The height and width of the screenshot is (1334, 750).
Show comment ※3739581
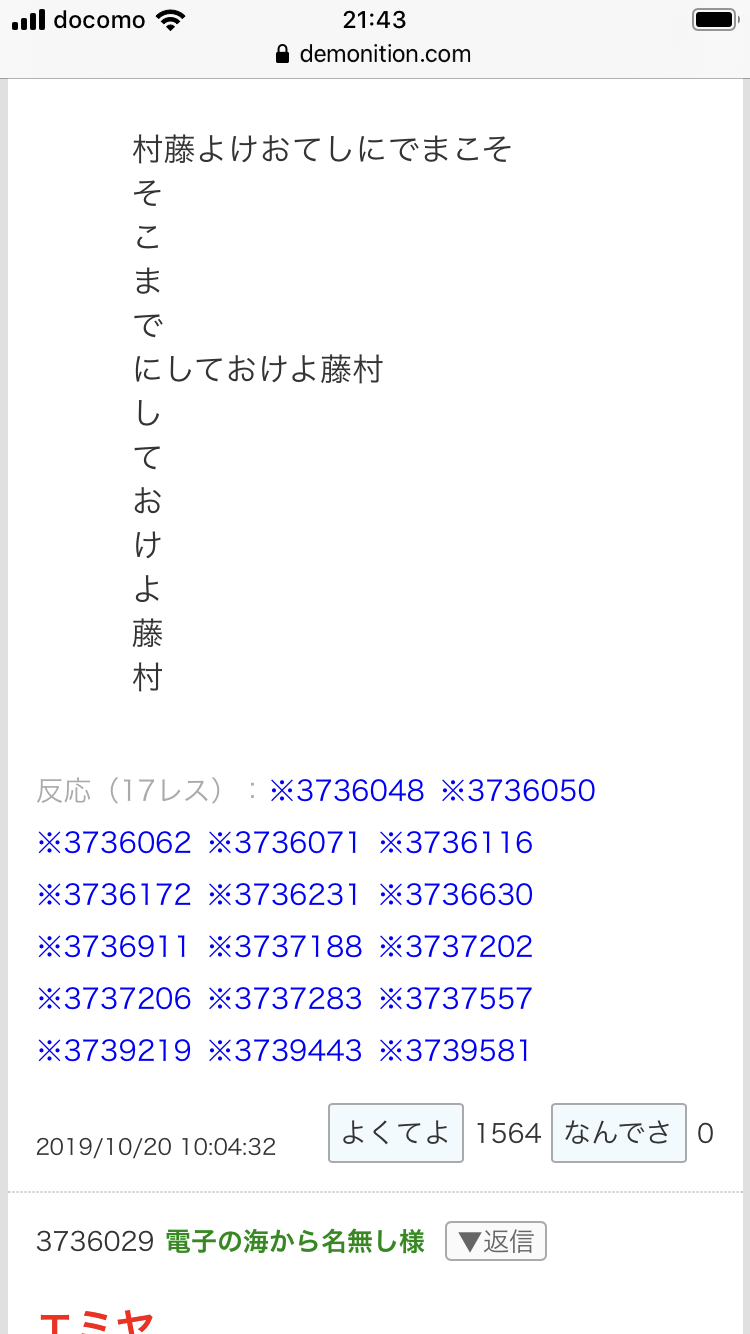tap(455, 1051)
